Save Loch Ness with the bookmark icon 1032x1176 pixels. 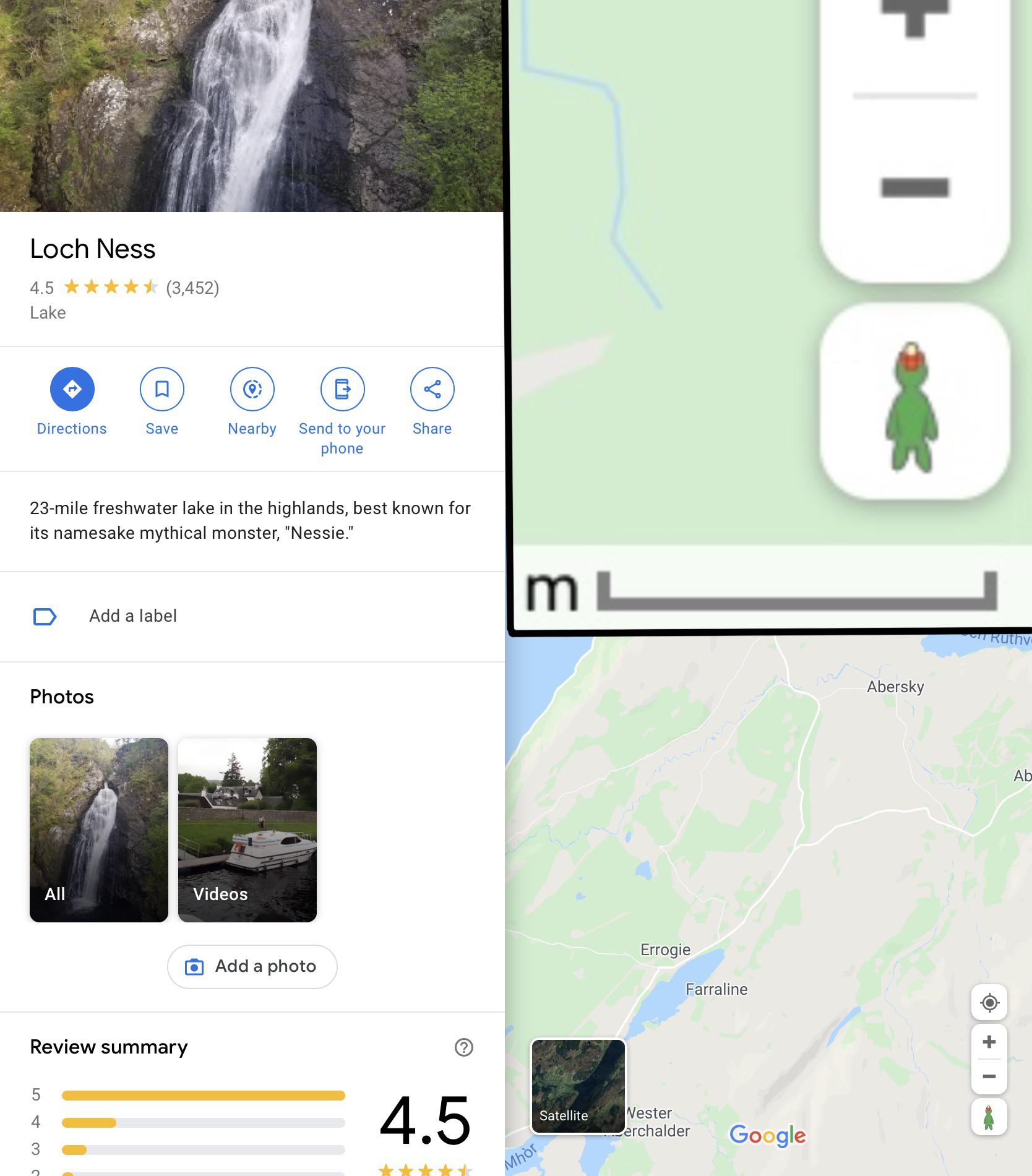[161, 389]
